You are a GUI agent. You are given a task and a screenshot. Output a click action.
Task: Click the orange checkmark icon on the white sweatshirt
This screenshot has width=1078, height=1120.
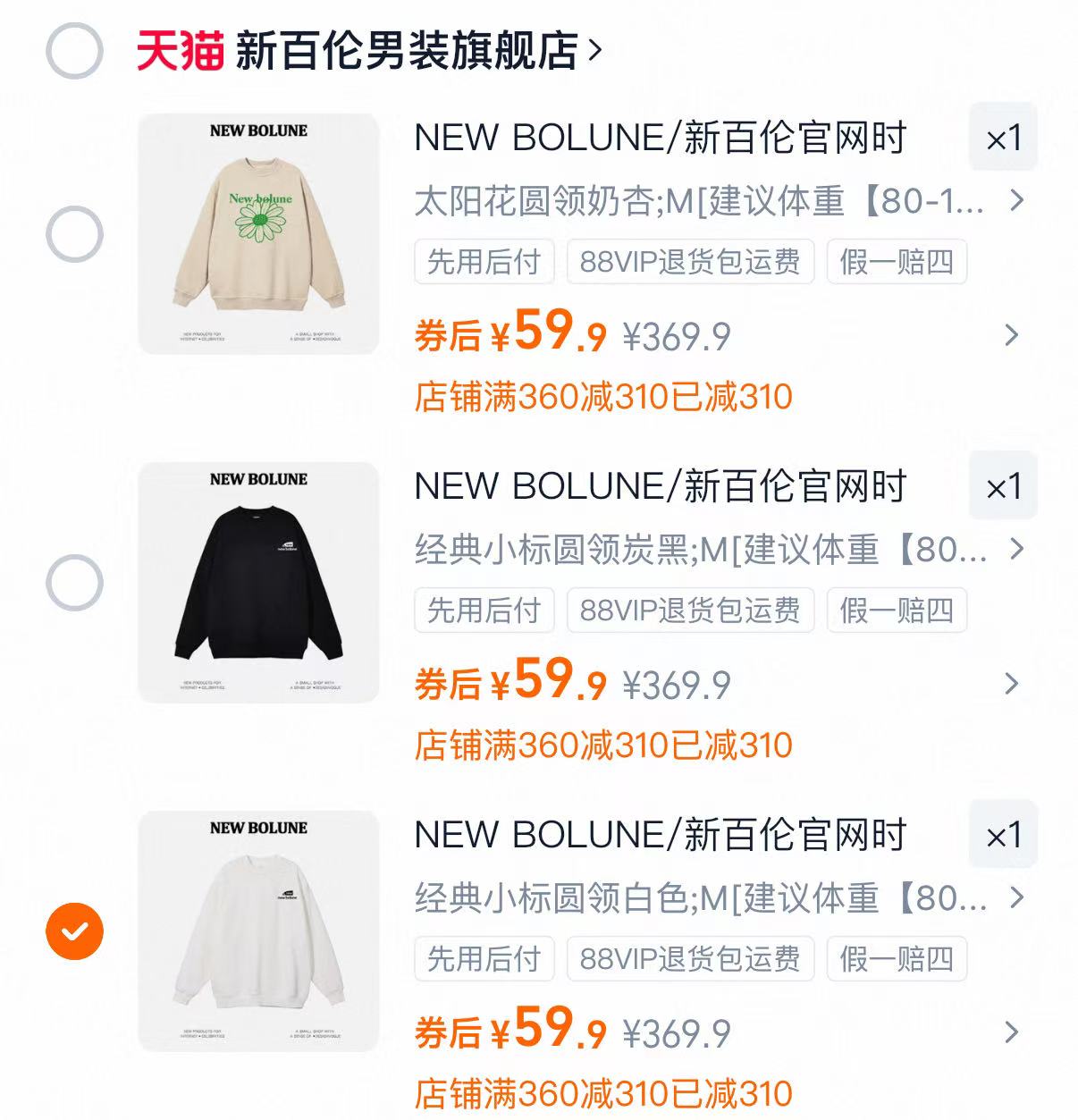click(74, 928)
